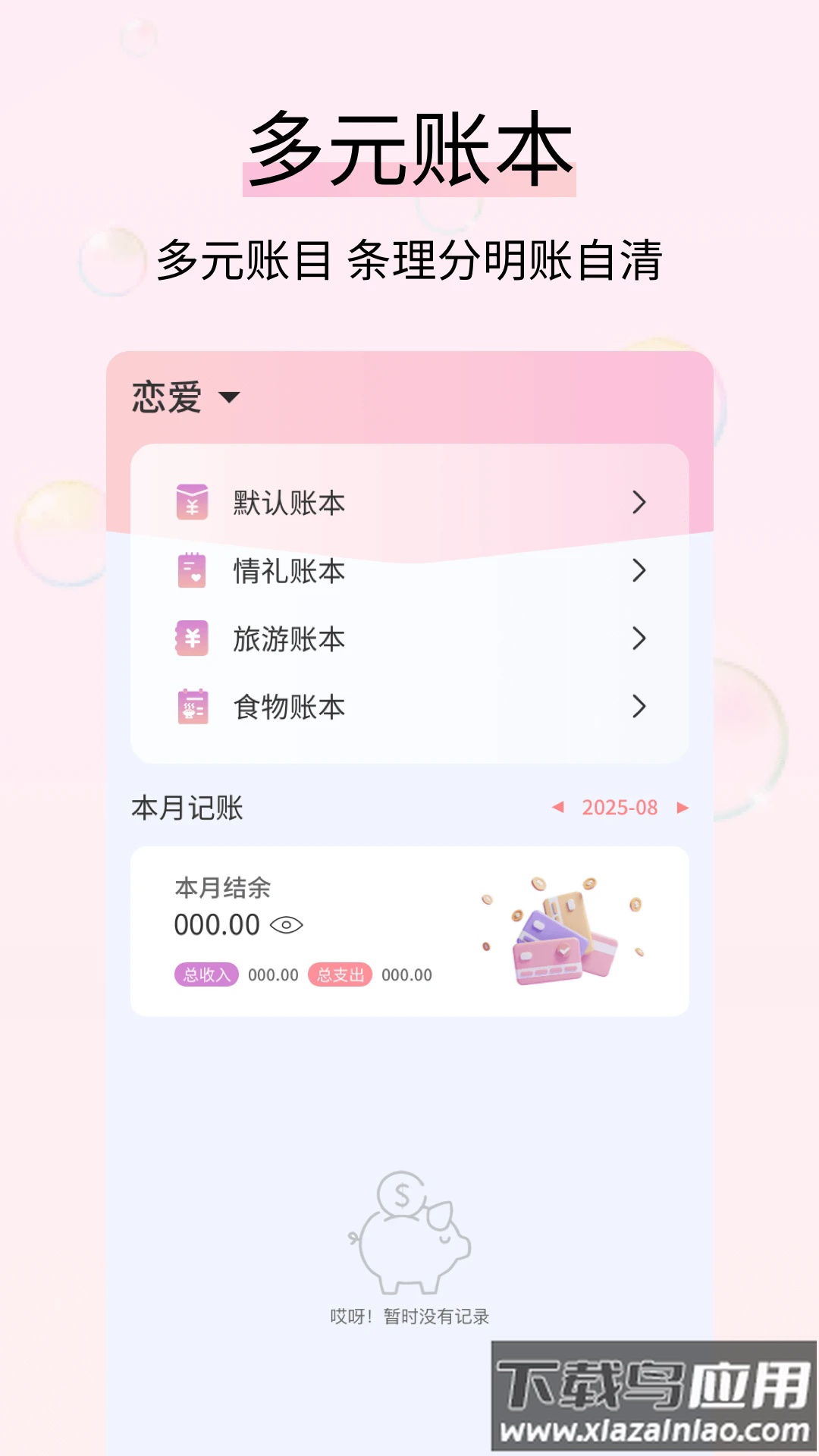Viewport: 819px width, 1456px height.
Task: Tap the 旅游账本 yen voucher icon
Action: pos(193,639)
